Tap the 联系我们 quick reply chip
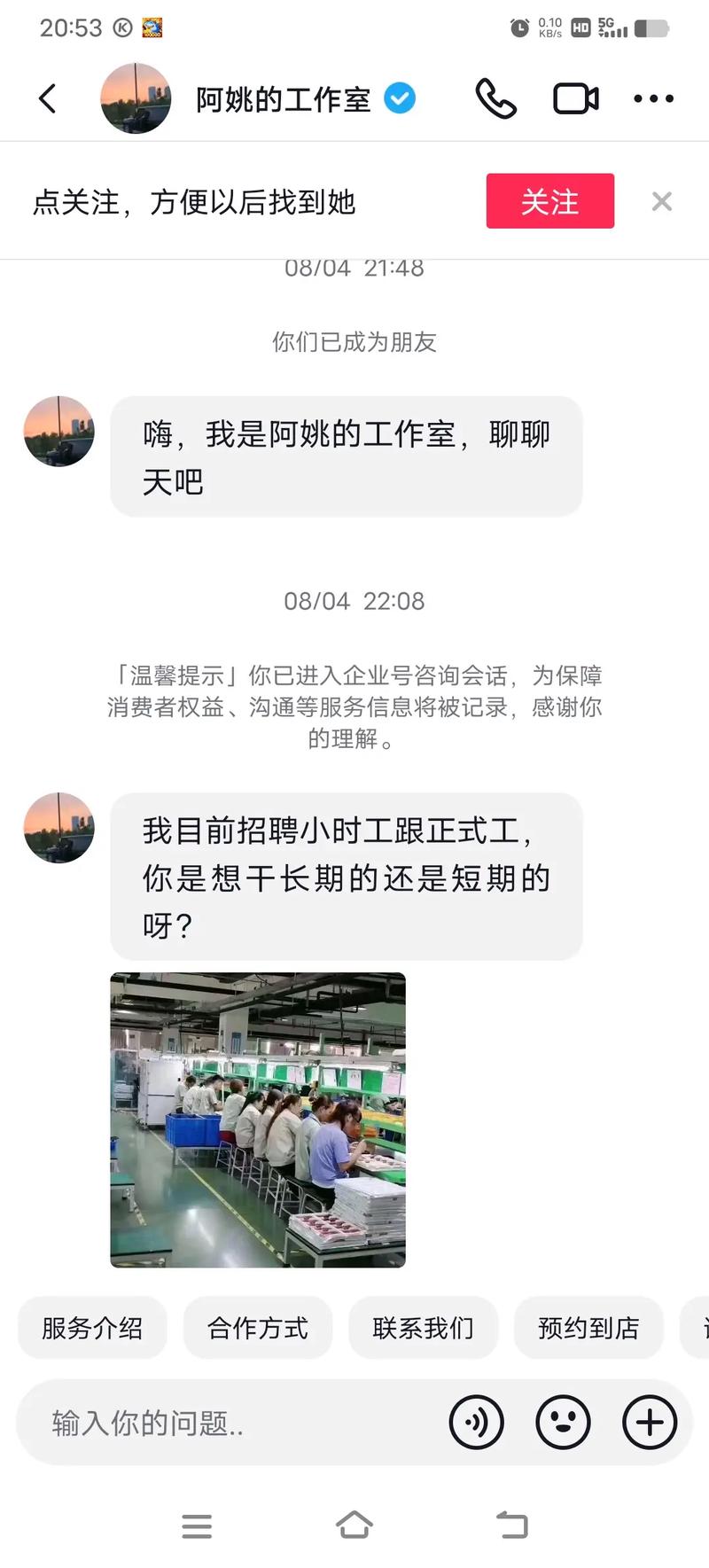This screenshot has width=709, height=1568. coord(423,1327)
